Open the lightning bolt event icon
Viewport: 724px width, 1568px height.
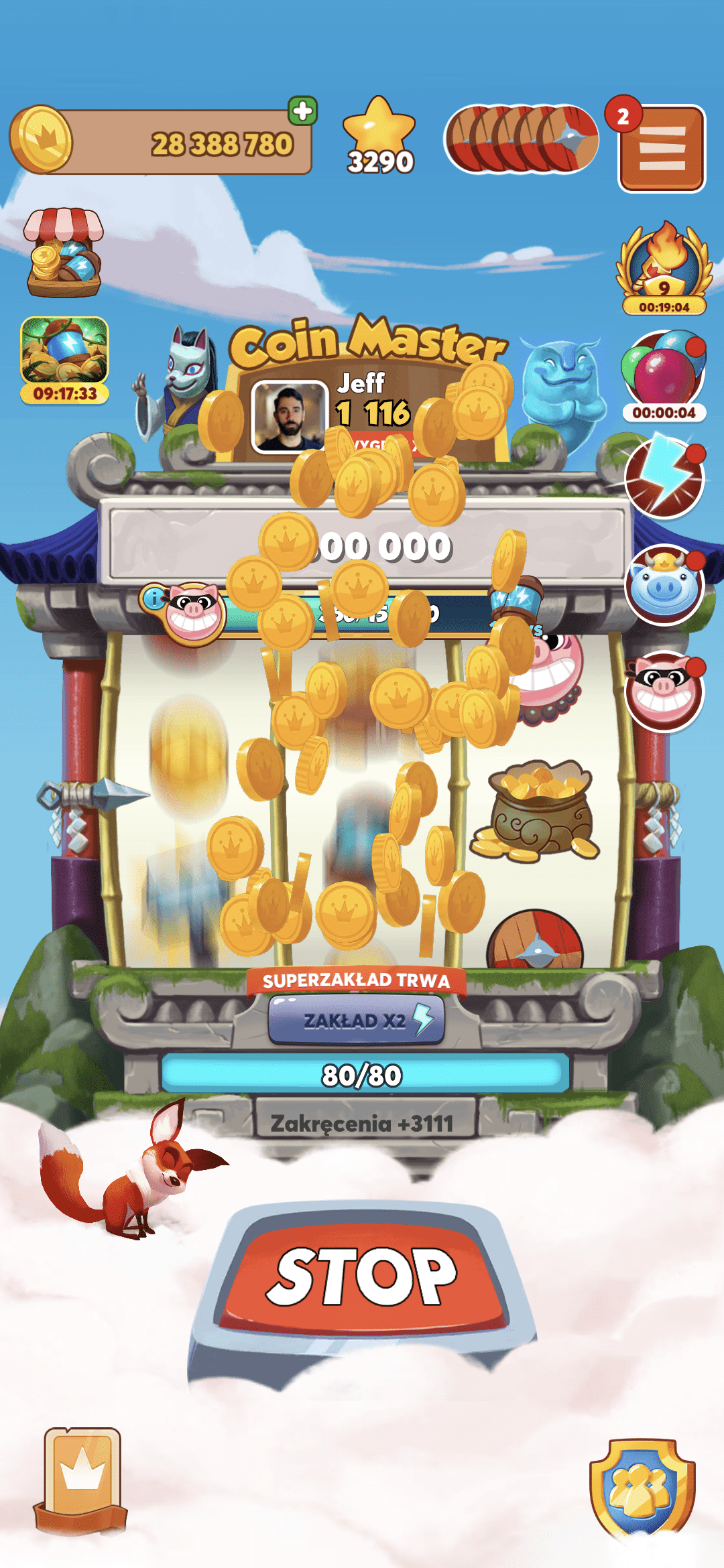(664, 476)
